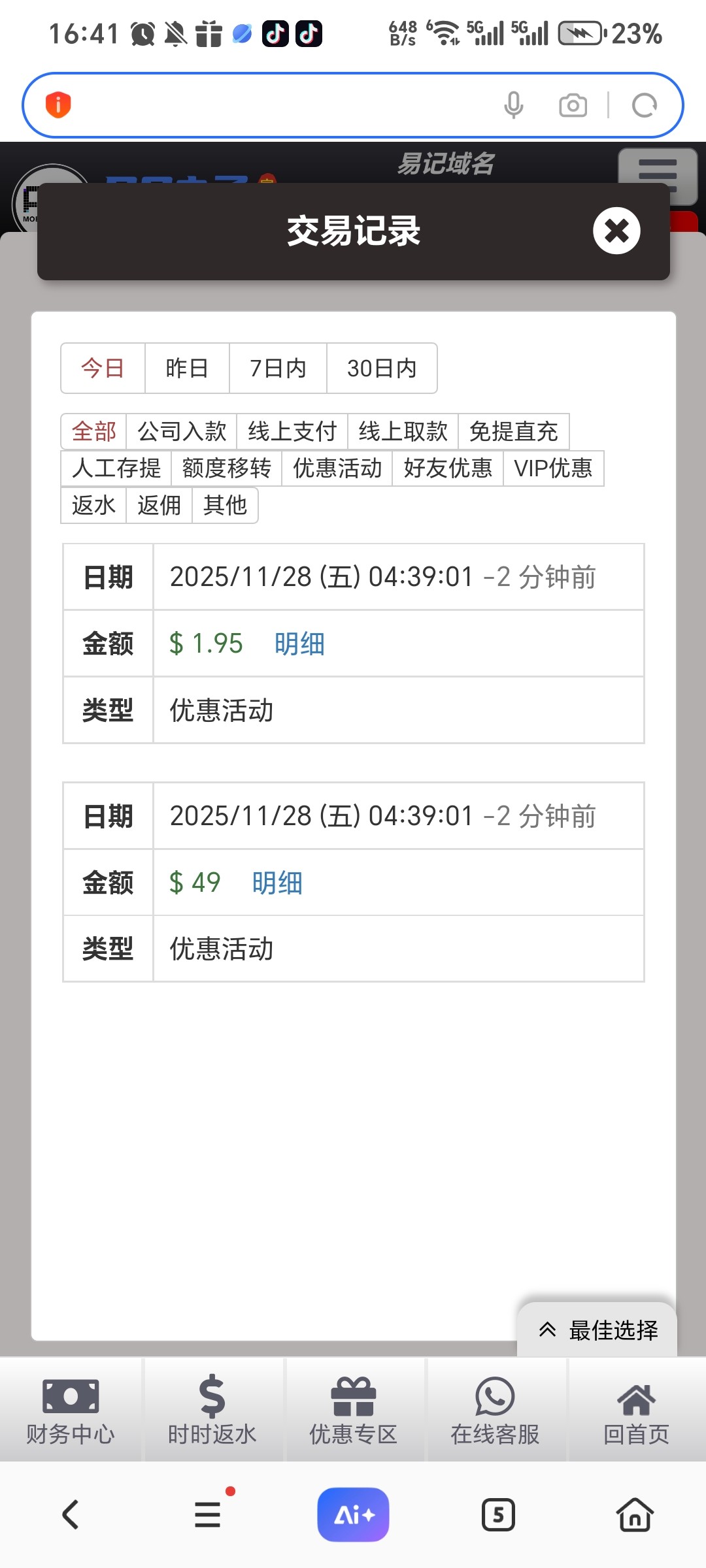This screenshot has height=1568, width=706.
Task: Filter records by 返水
Action: (x=93, y=504)
